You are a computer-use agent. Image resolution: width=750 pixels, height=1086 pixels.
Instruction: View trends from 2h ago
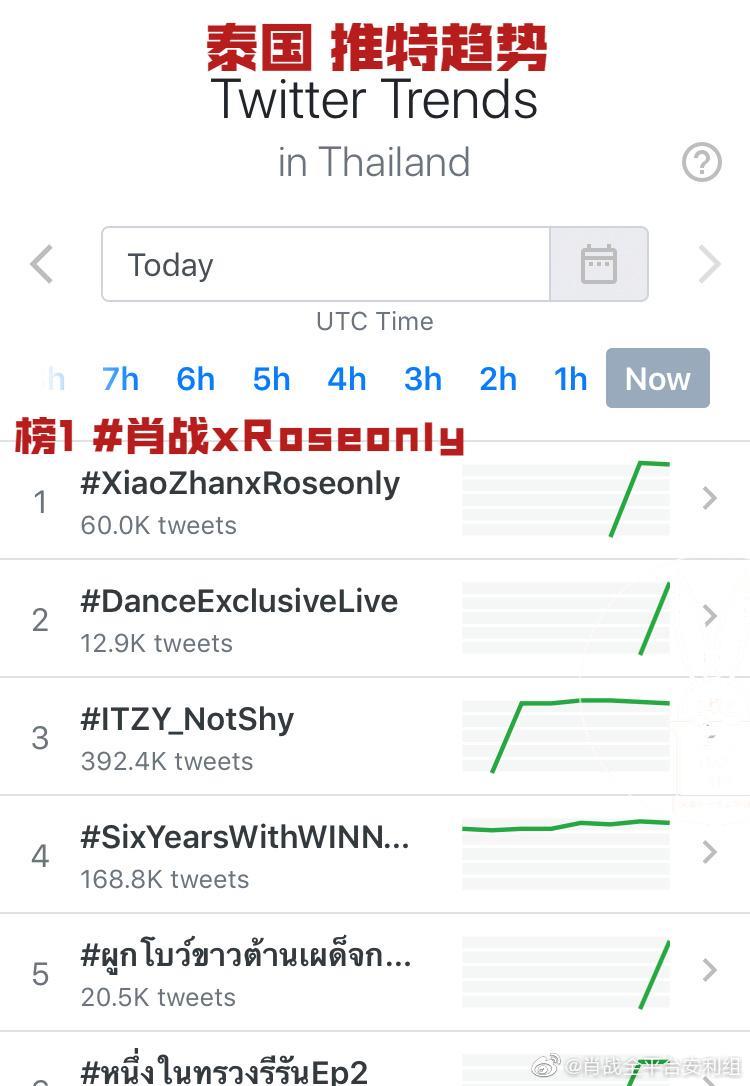pyautogui.click(x=498, y=379)
